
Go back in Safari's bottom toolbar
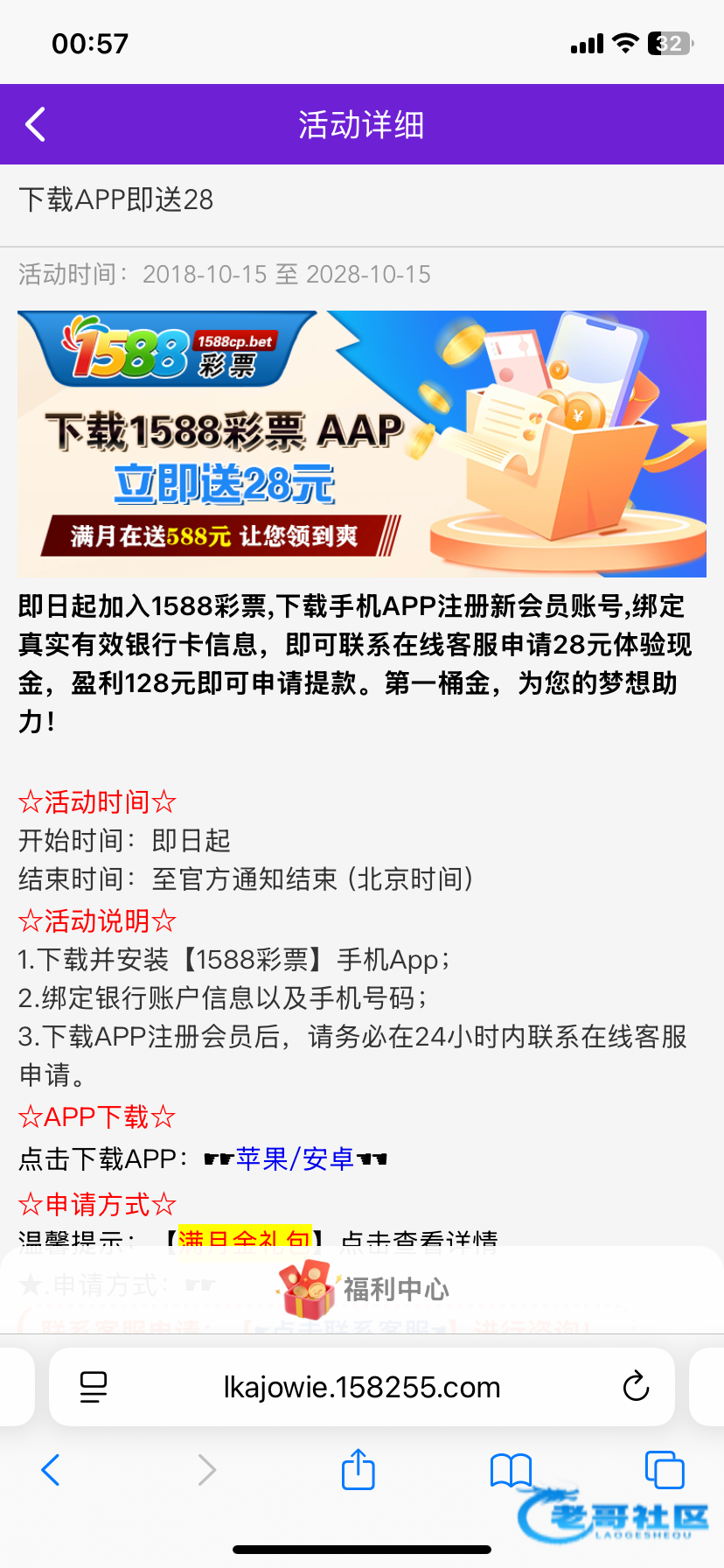click(51, 1470)
